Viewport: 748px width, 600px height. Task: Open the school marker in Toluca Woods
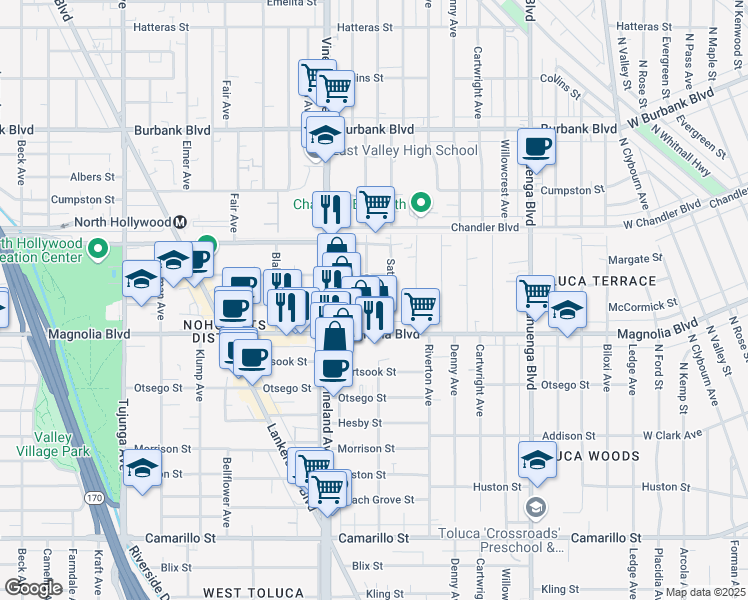(x=537, y=461)
